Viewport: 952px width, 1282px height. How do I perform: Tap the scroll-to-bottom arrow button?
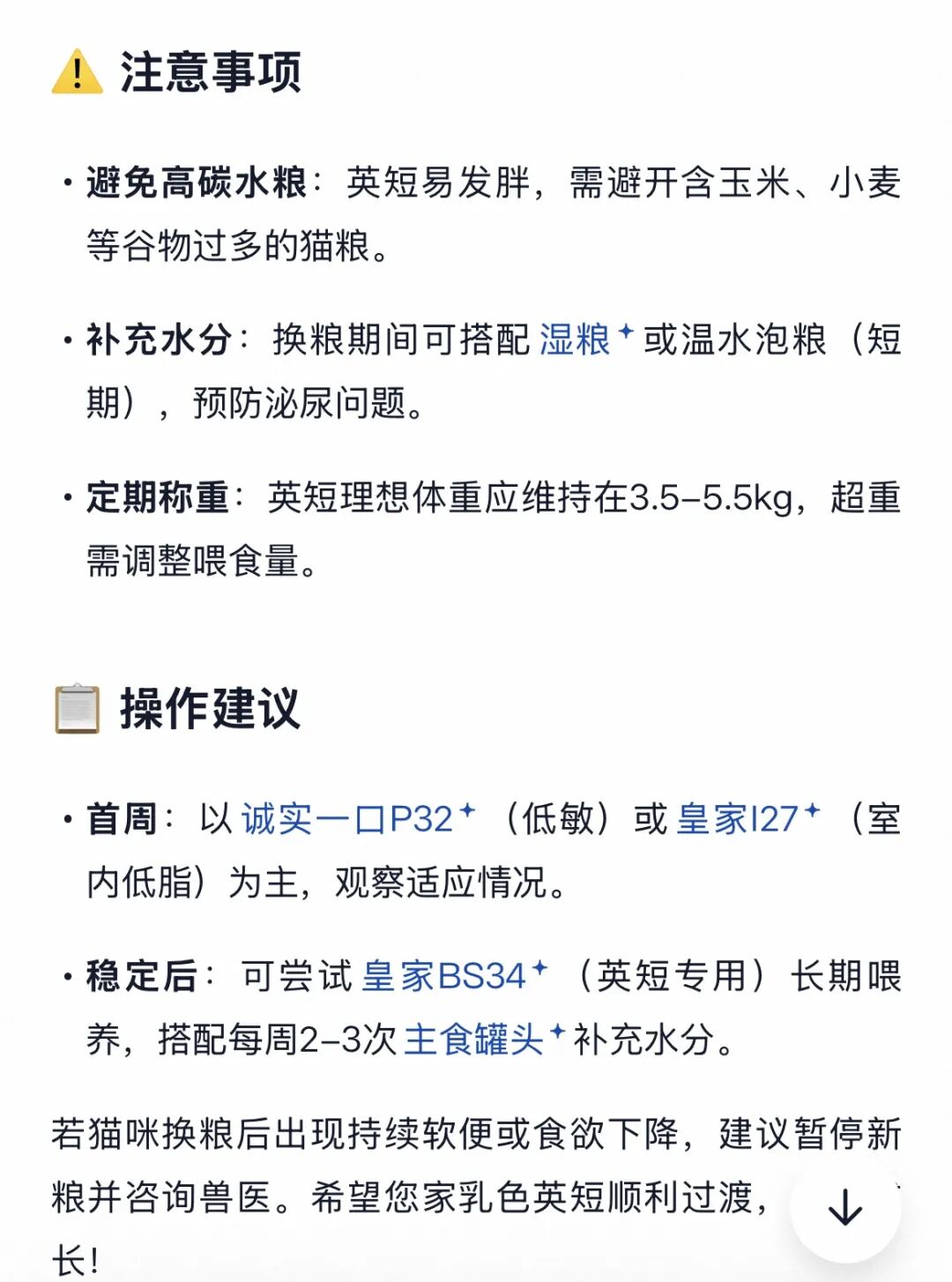844,1207
